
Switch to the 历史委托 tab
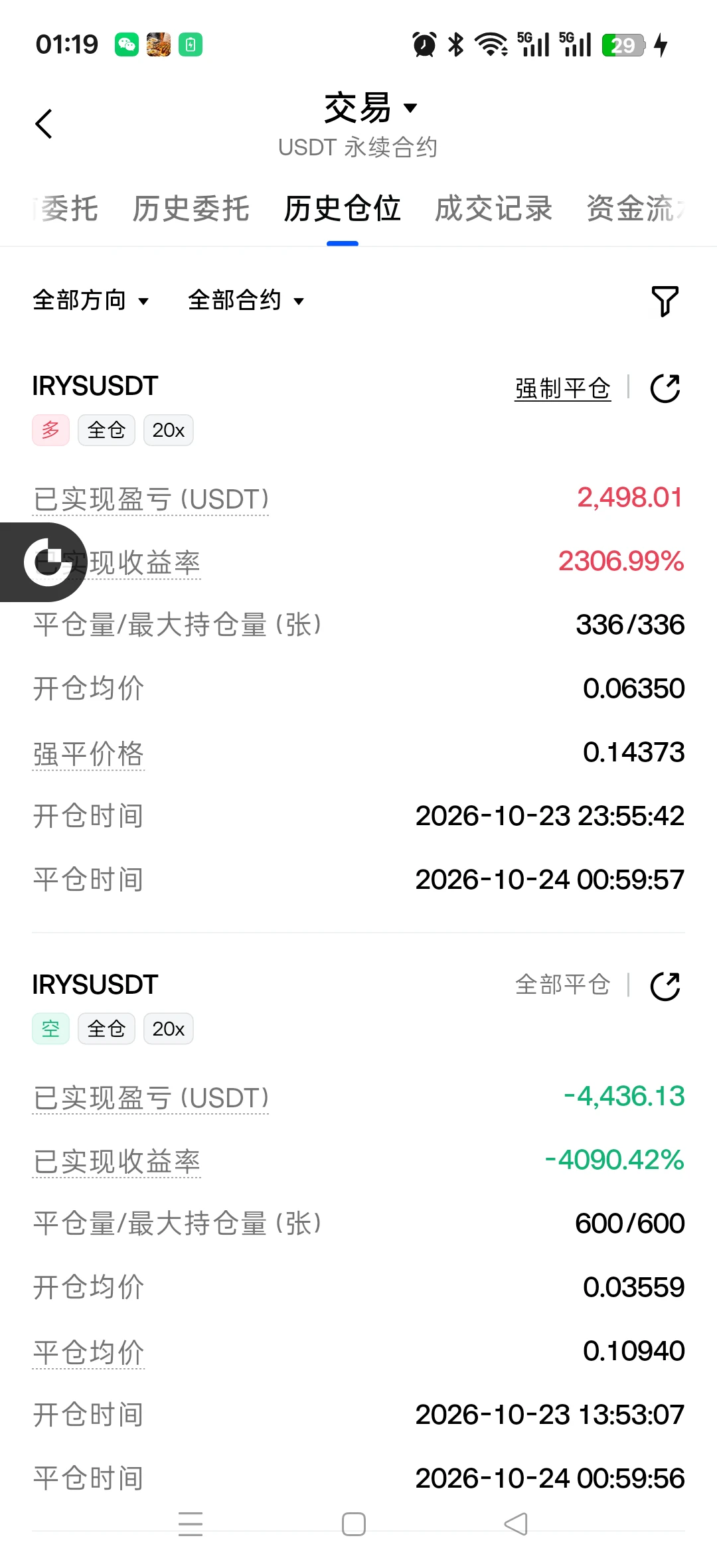click(x=191, y=208)
